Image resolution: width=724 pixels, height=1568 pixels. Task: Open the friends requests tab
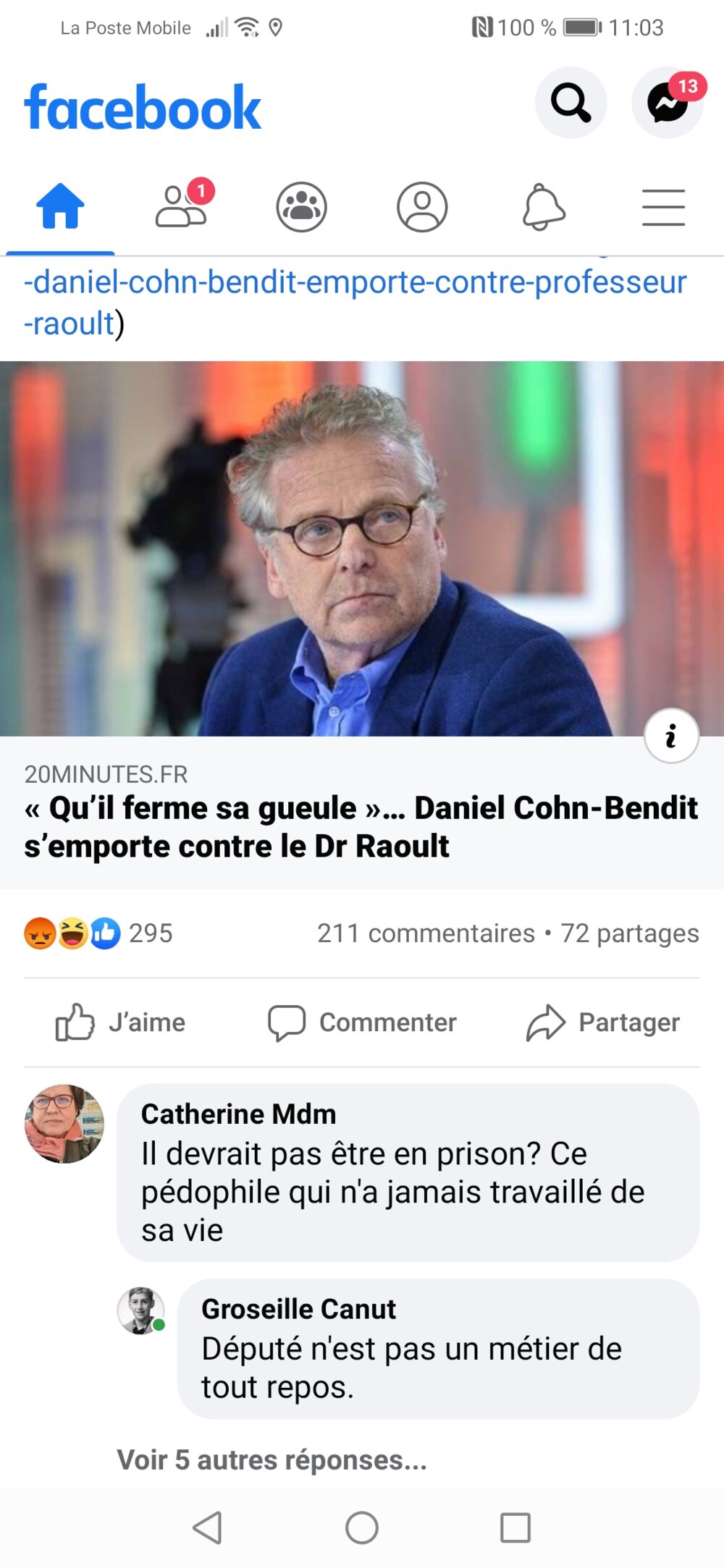(181, 207)
